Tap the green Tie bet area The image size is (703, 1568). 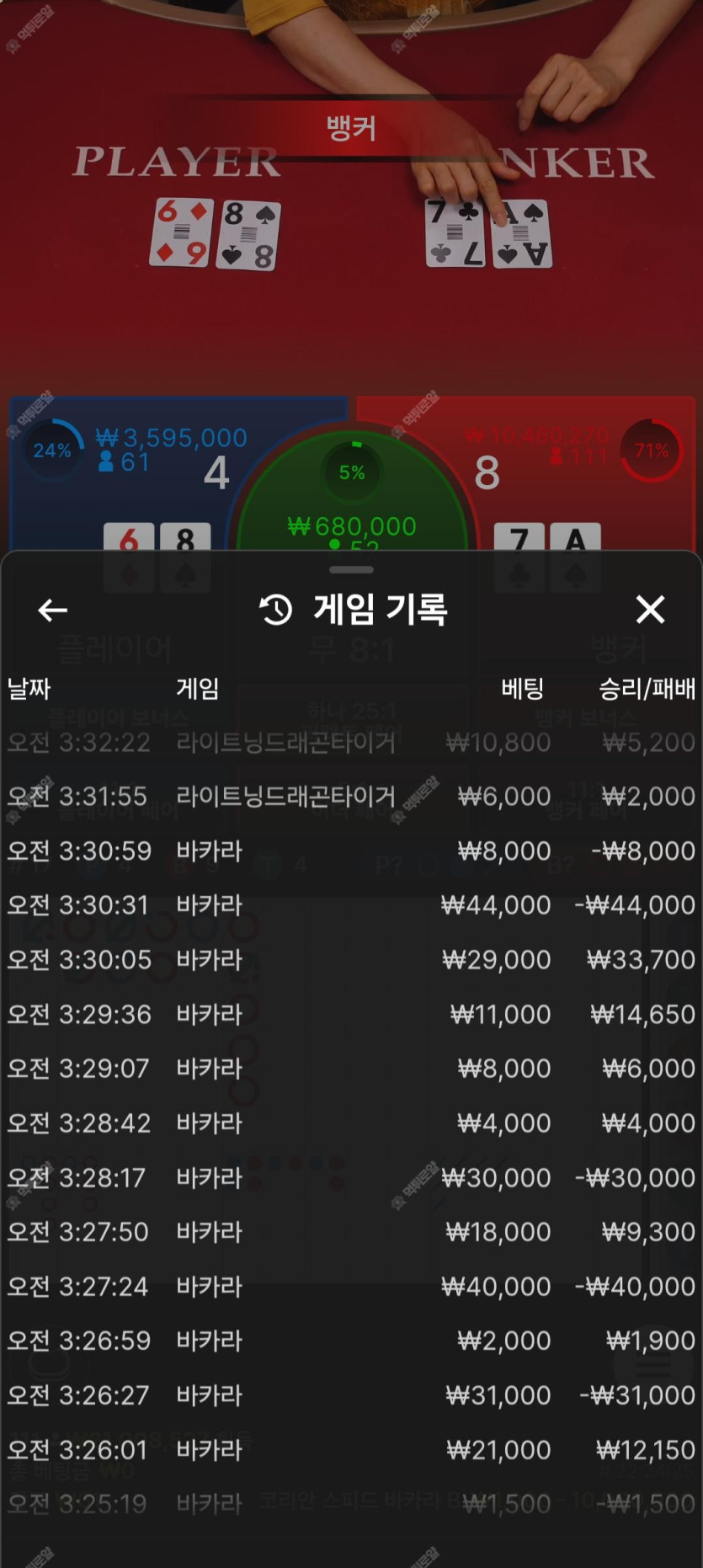point(352,505)
